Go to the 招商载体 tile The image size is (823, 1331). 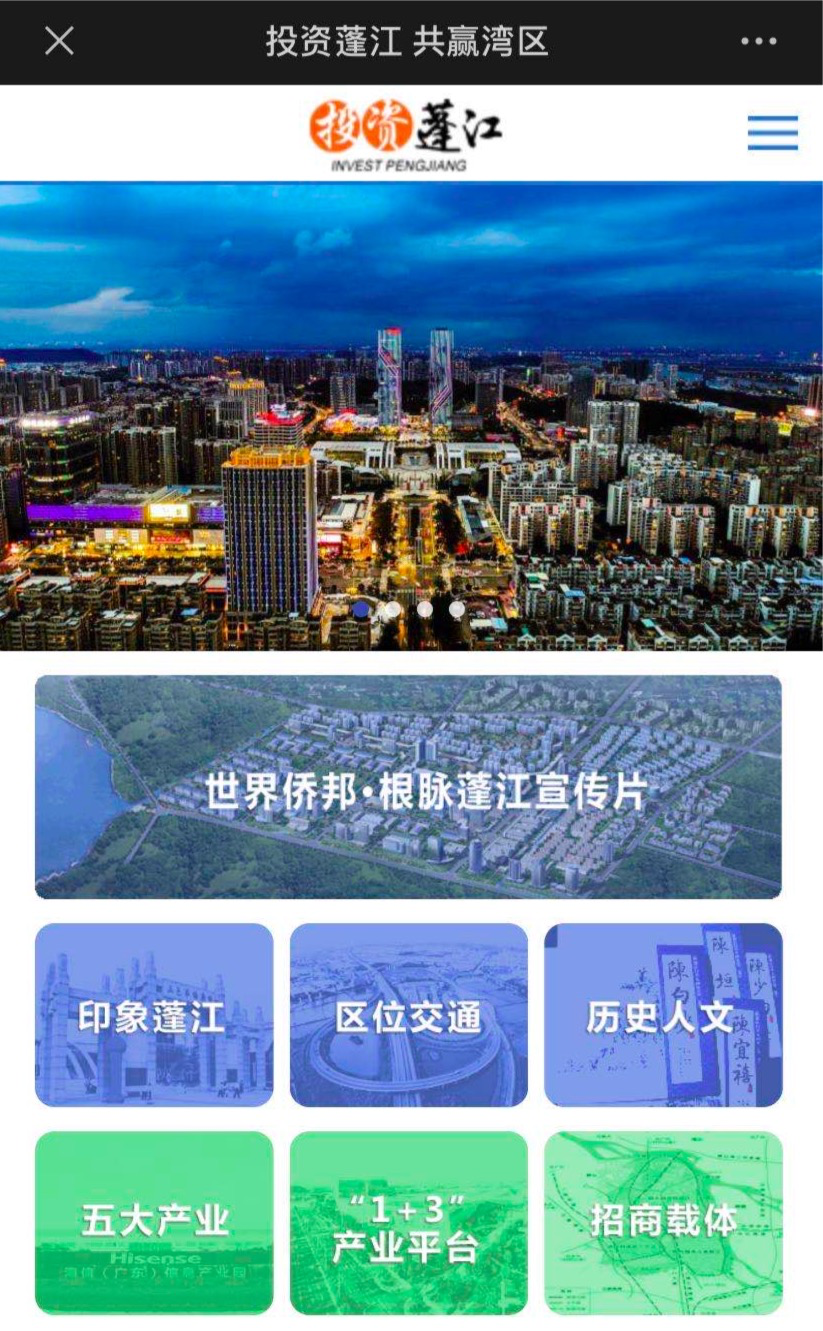pyautogui.click(x=663, y=1222)
